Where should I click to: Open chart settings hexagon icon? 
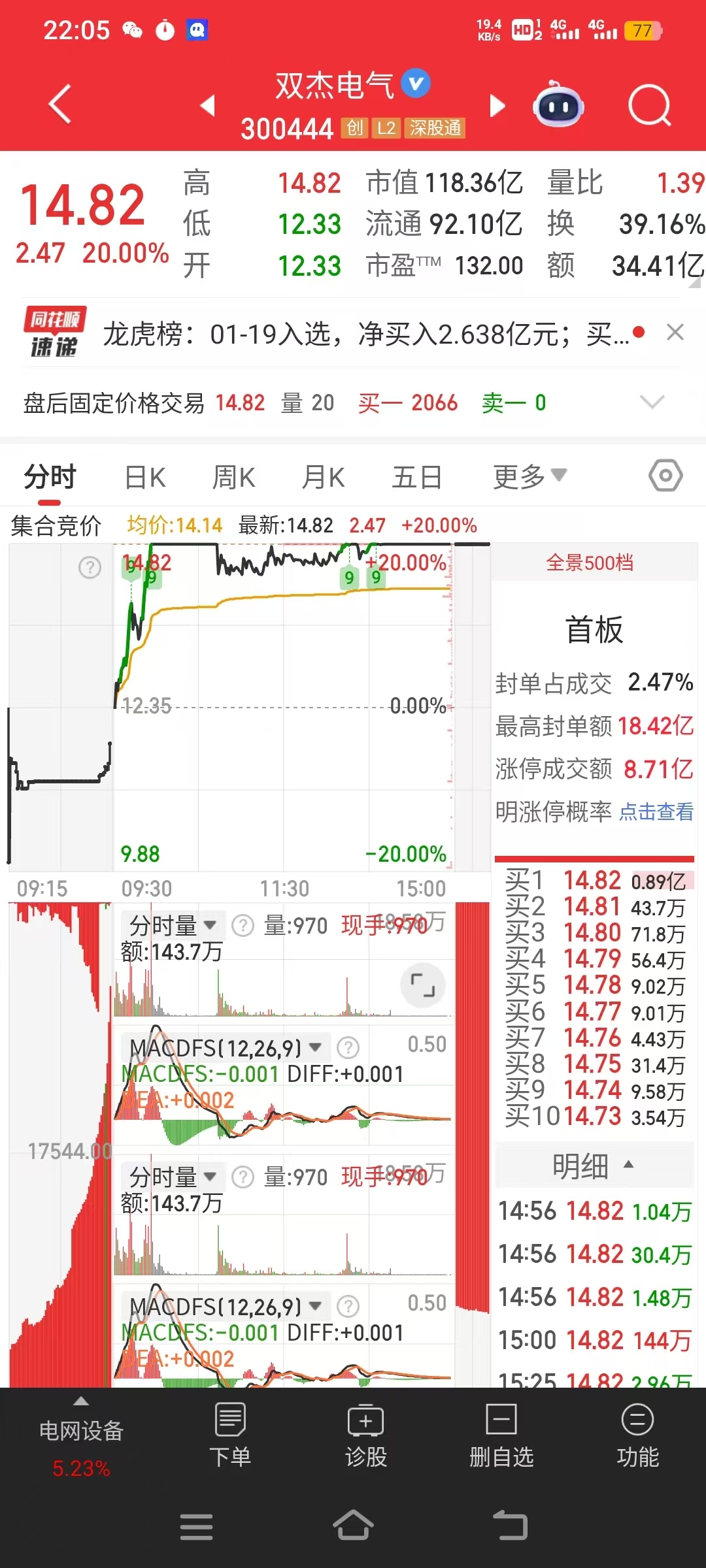[x=665, y=476]
